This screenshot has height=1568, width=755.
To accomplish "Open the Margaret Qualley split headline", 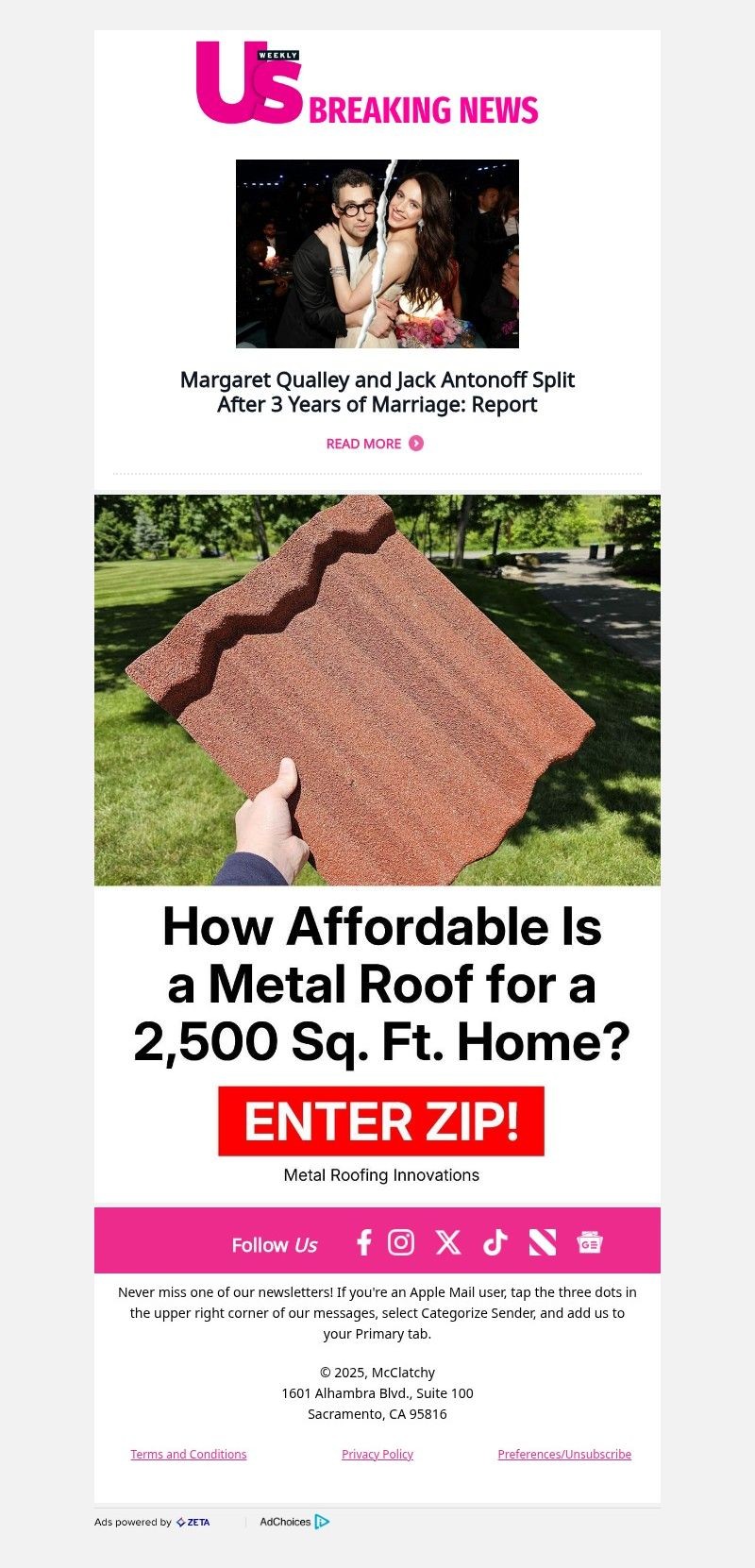I will pyautogui.click(x=377, y=392).
